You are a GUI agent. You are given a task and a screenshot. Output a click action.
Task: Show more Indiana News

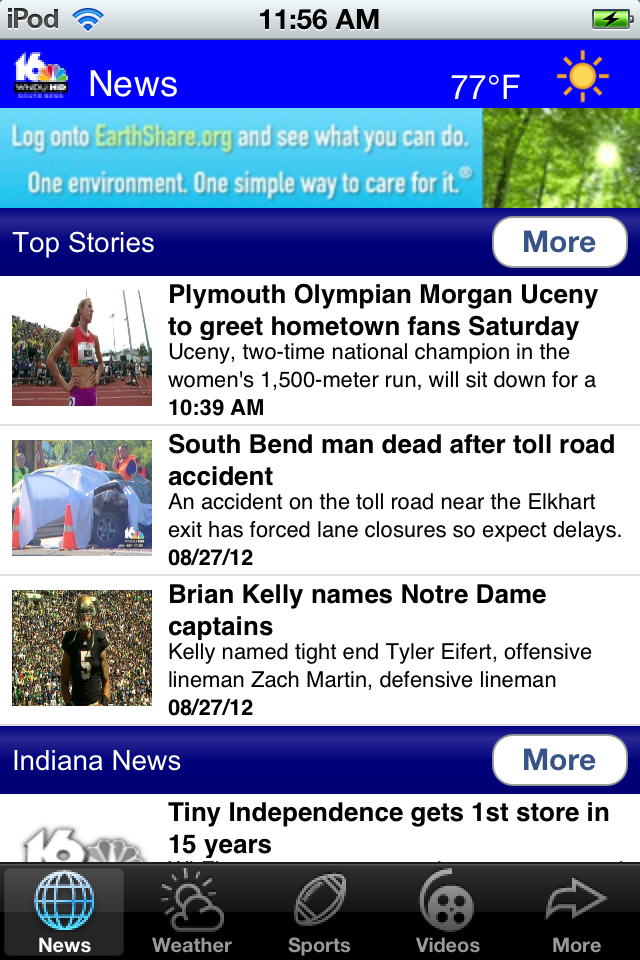(x=559, y=760)
